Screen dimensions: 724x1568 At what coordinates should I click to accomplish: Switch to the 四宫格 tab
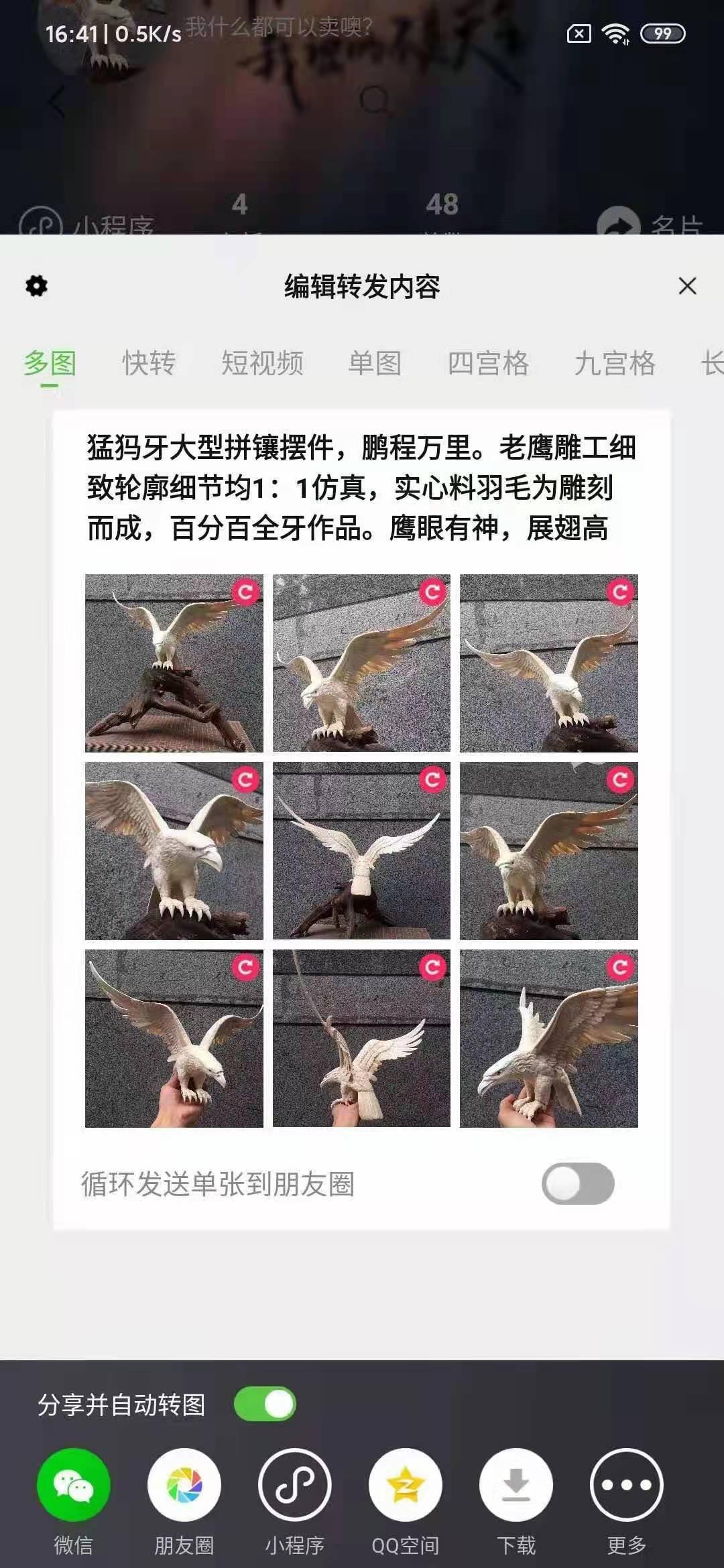click(488, 363)
